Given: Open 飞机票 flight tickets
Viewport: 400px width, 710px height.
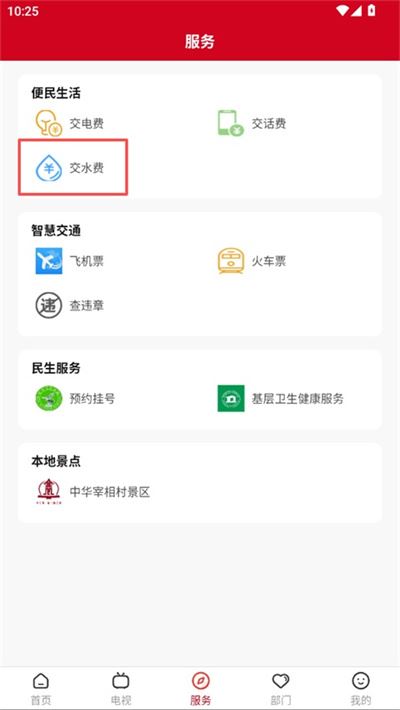Looking at the screenshot, I should click(x=70, y=261).
